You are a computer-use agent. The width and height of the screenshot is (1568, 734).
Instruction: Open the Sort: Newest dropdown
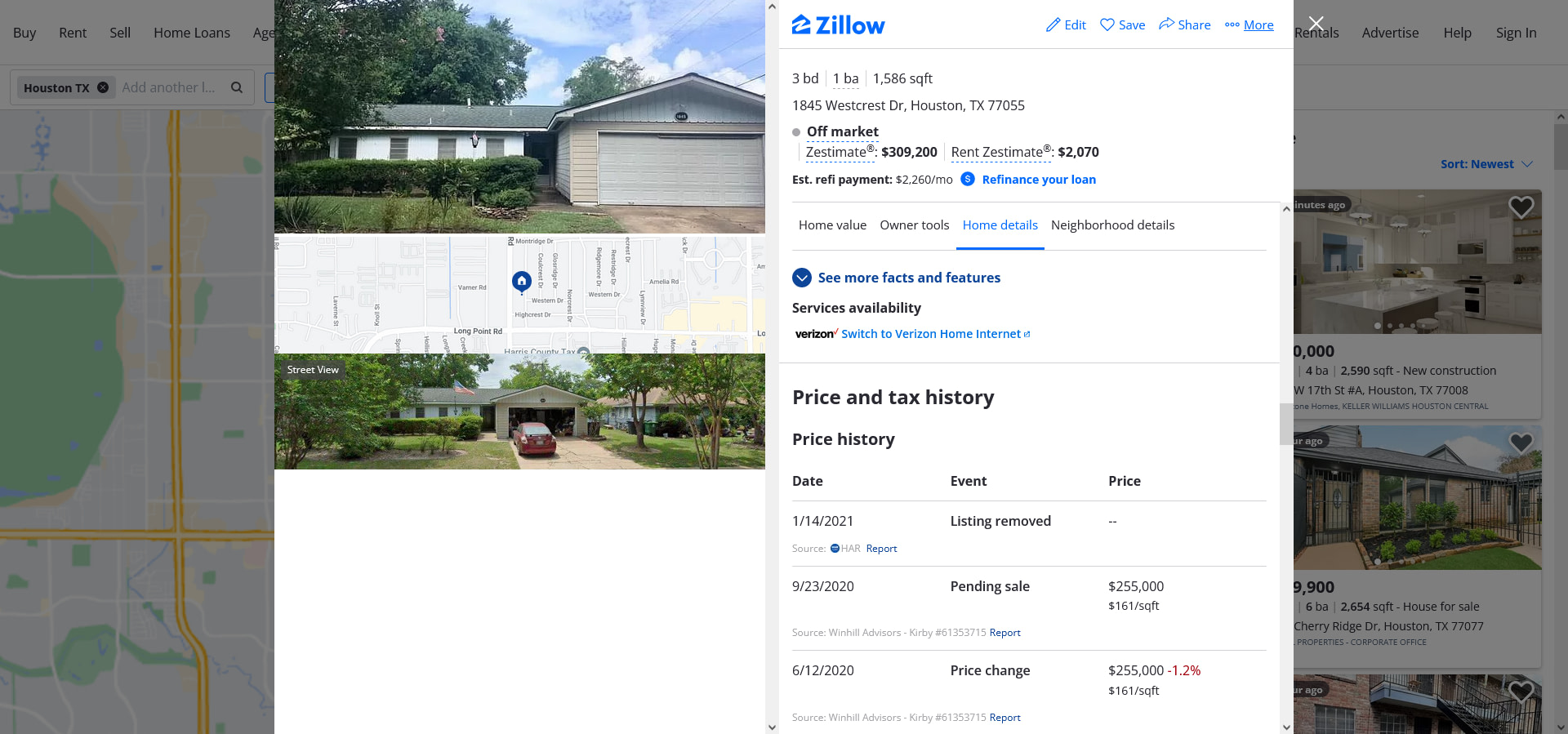pos(1486,164)
